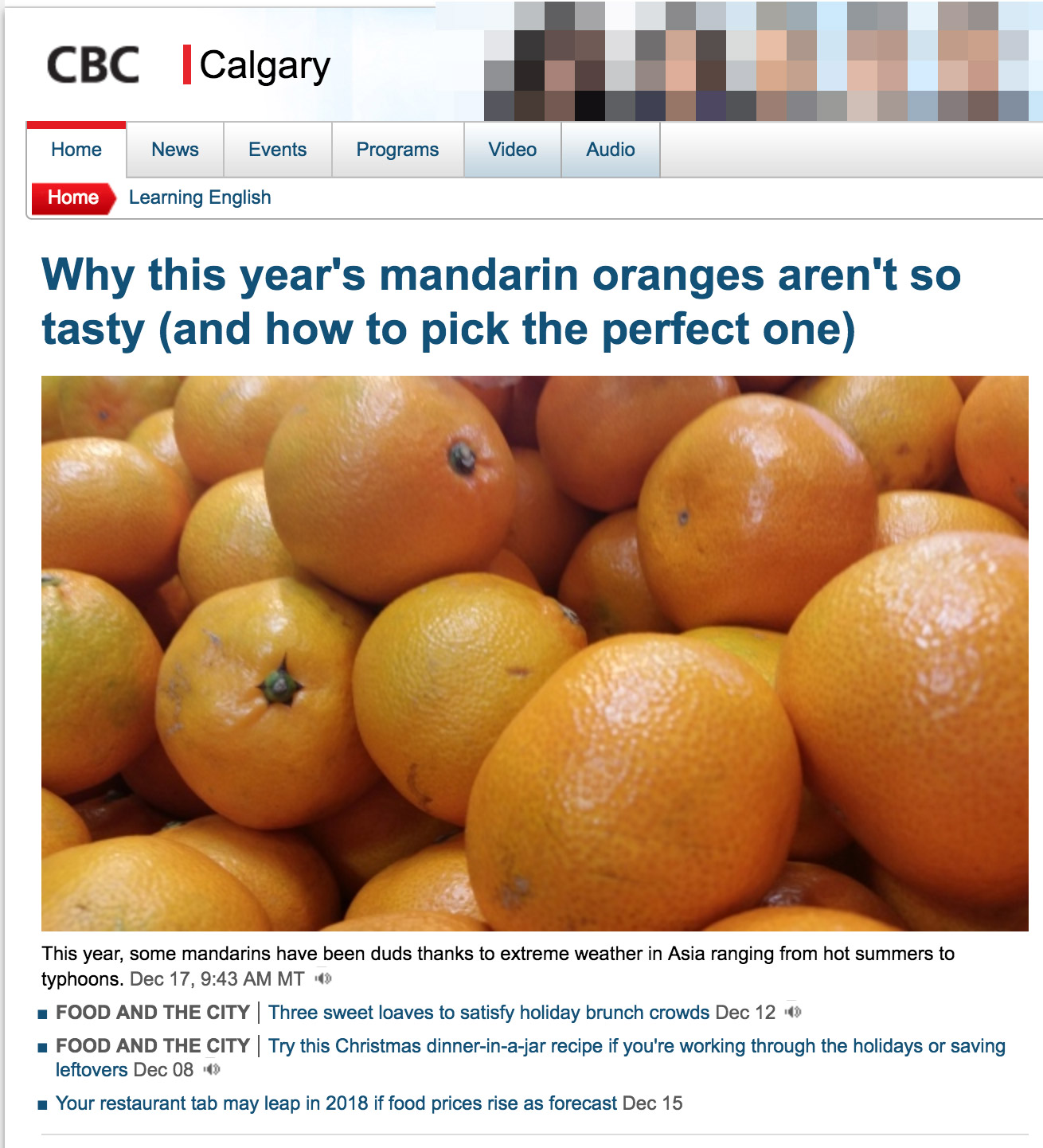This screenshot has height=1148, width=1043.
Task: Play audio for the dinner-in-a-jar story
Action: point(211,1069)
